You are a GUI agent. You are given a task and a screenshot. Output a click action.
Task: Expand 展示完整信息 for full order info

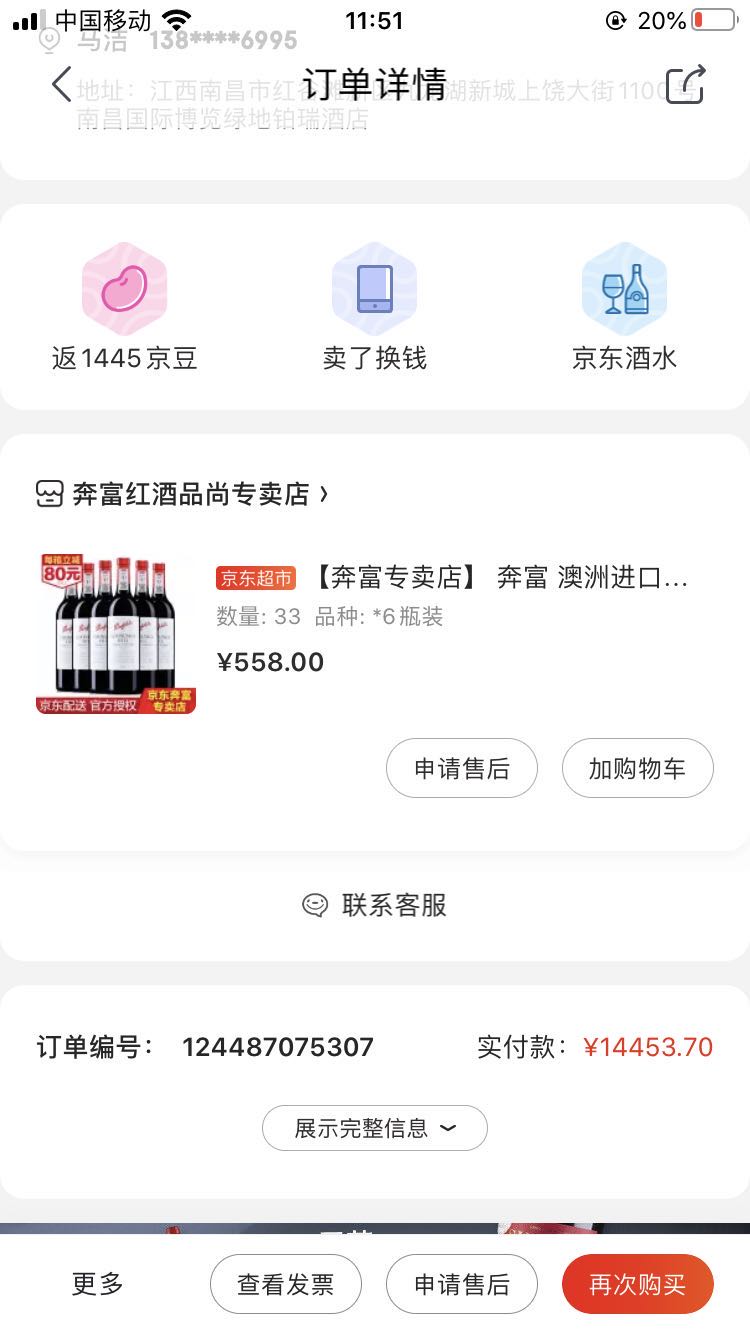coord(375,1128)
